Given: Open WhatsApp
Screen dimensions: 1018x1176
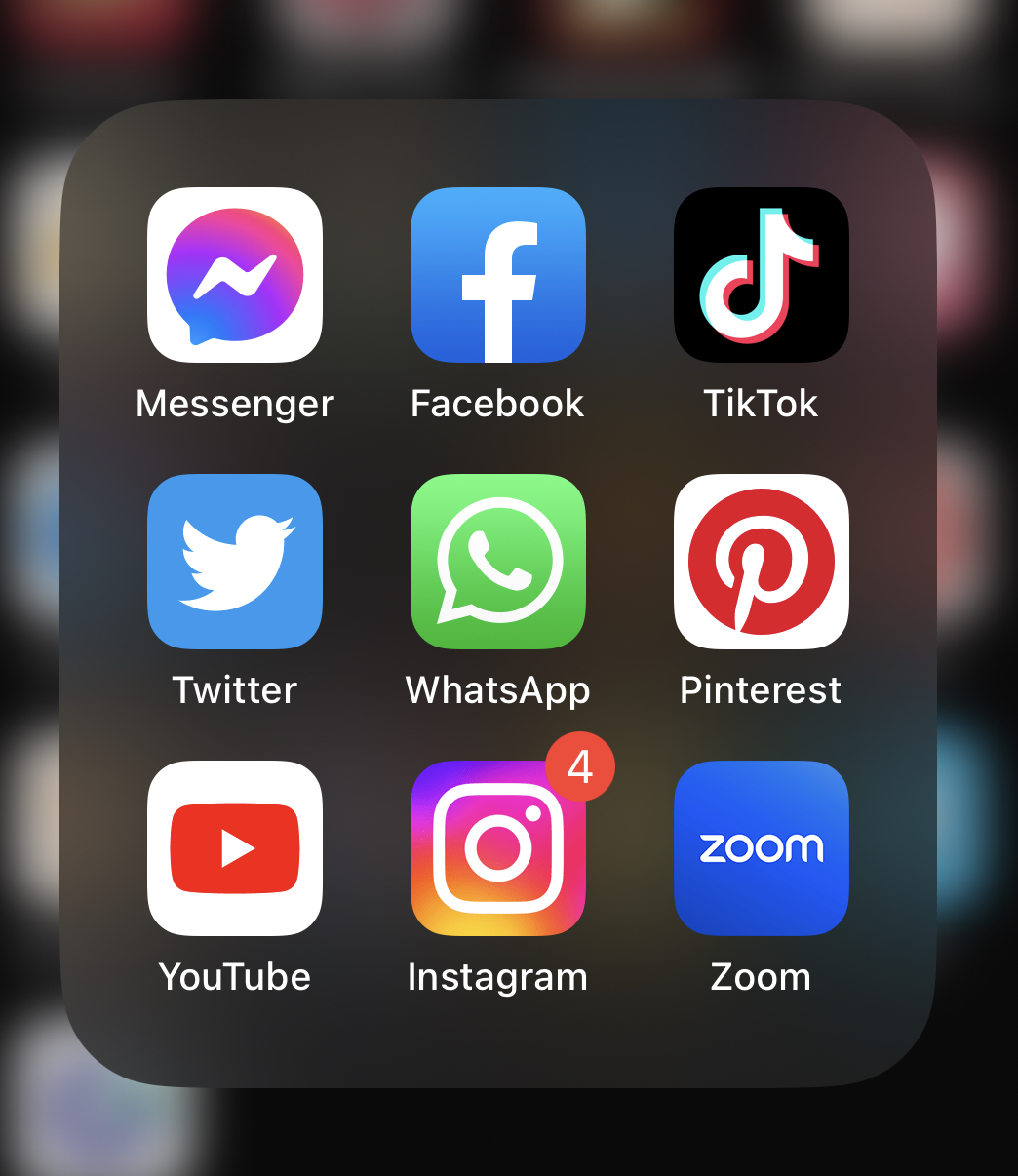Looking at the screenshot, I should pyautogui.click(x=498, y=562).
